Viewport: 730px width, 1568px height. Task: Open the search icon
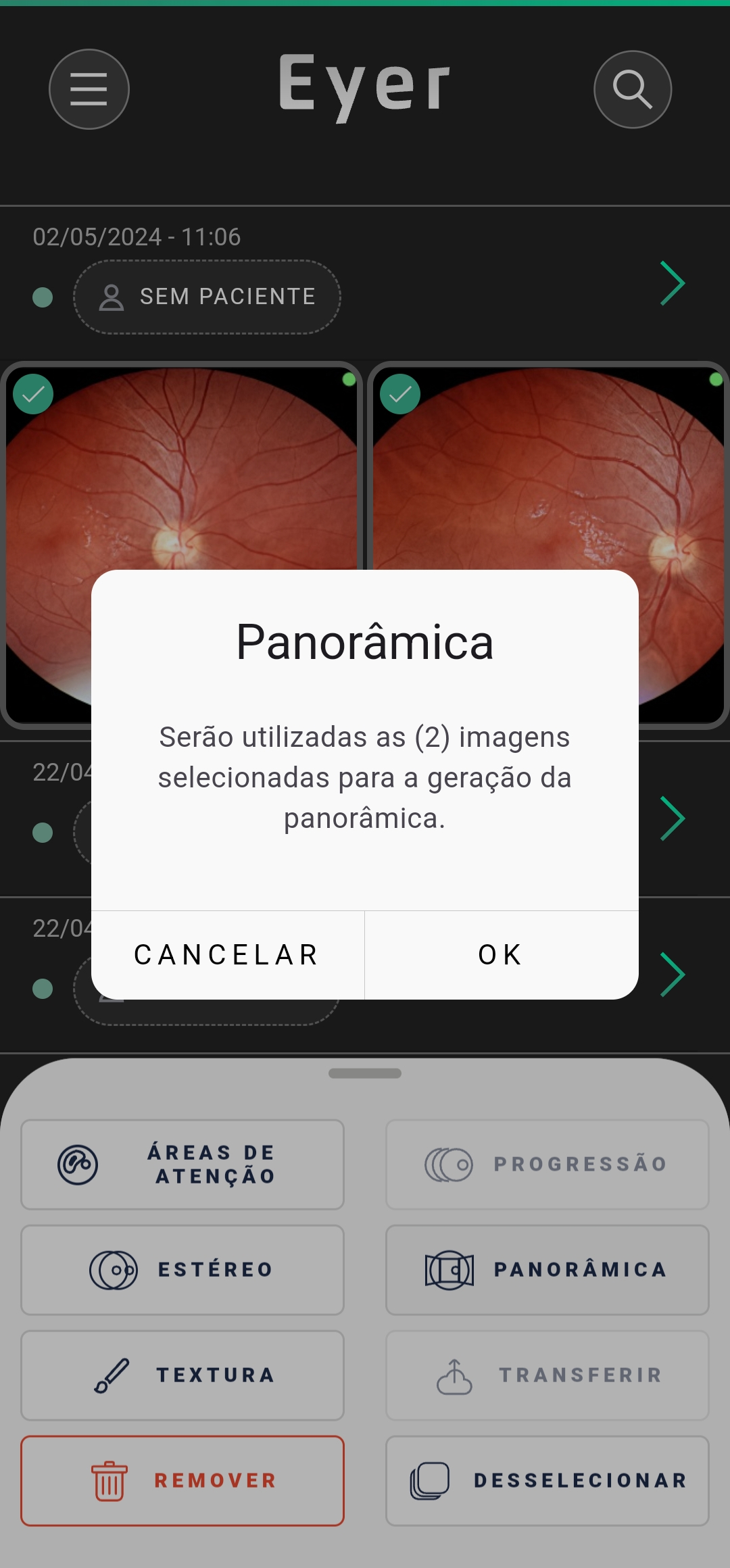[633, 89]
